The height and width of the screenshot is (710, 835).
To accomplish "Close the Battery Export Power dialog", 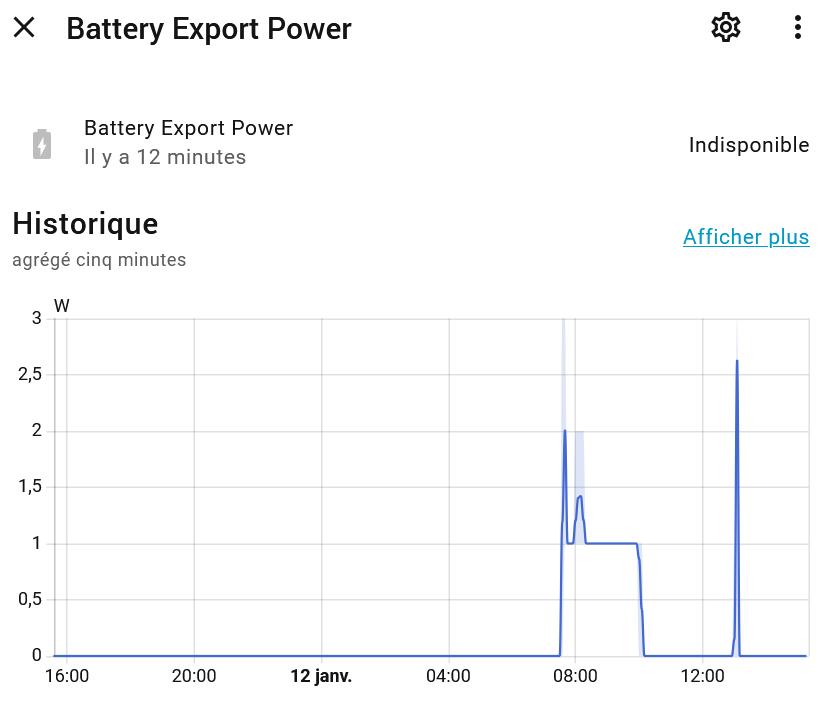I will pos(24,28).
